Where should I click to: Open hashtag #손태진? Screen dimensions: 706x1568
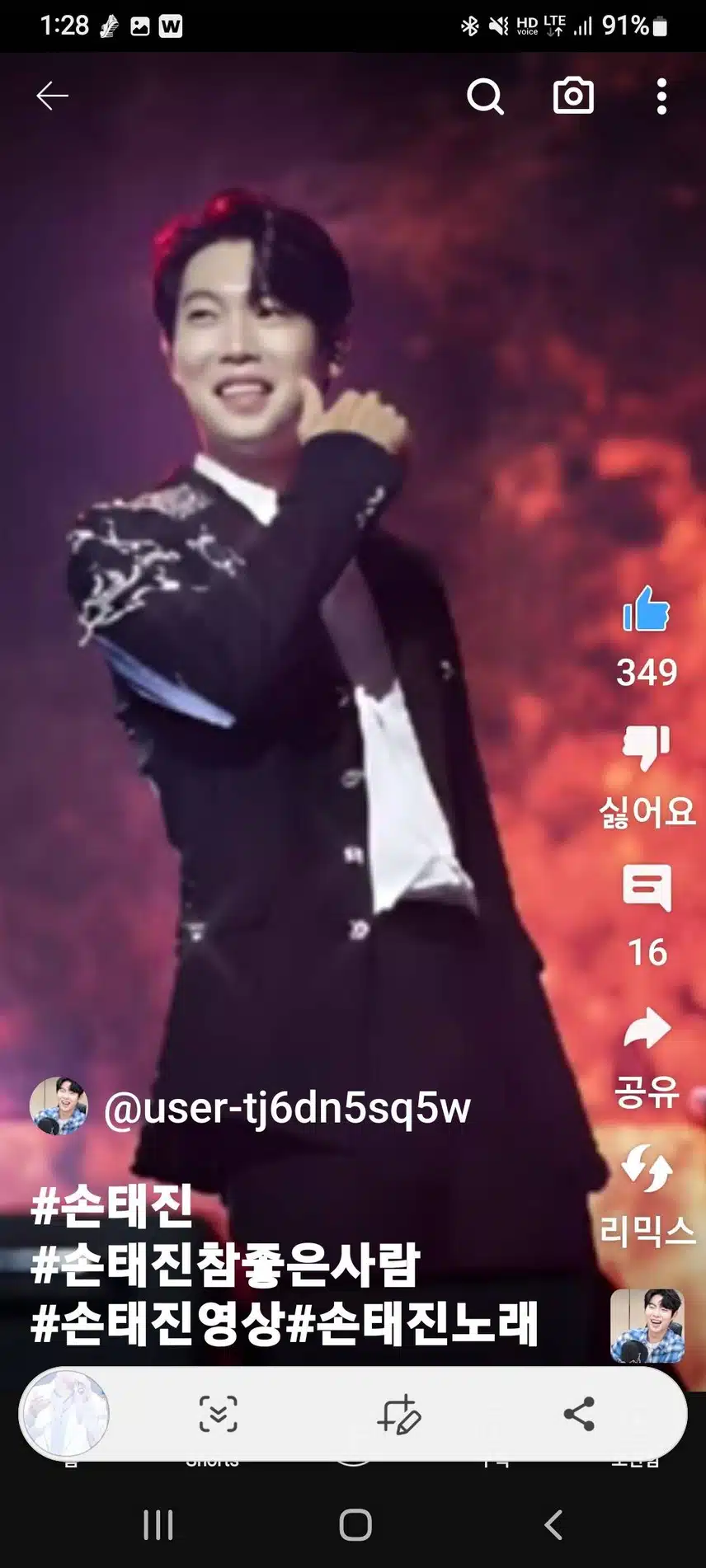[112, 1206]
